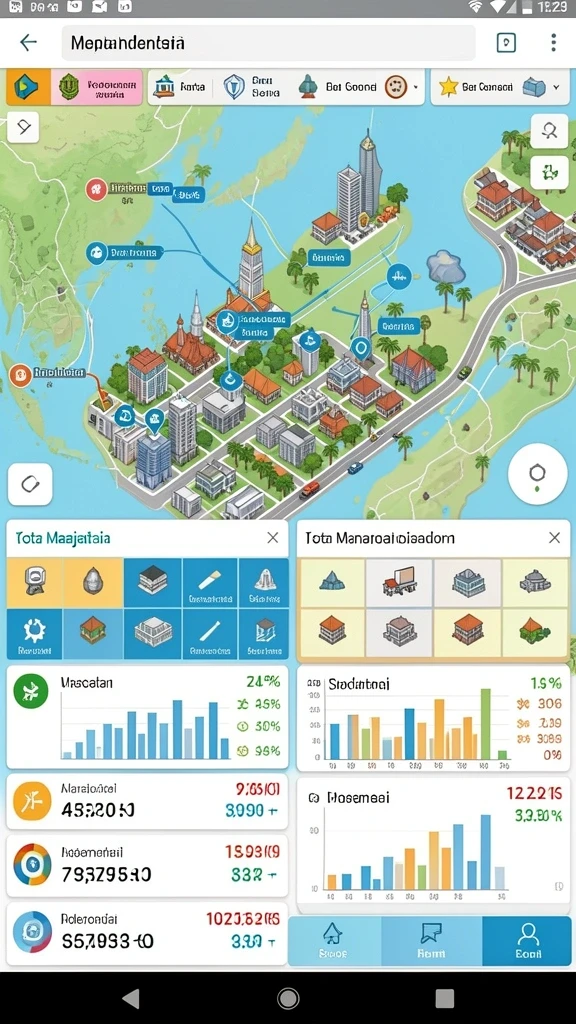Switch to the middle bottom tab with flag icon
The width and height of the screenshot is (576, 1024).
click(432, 941)
